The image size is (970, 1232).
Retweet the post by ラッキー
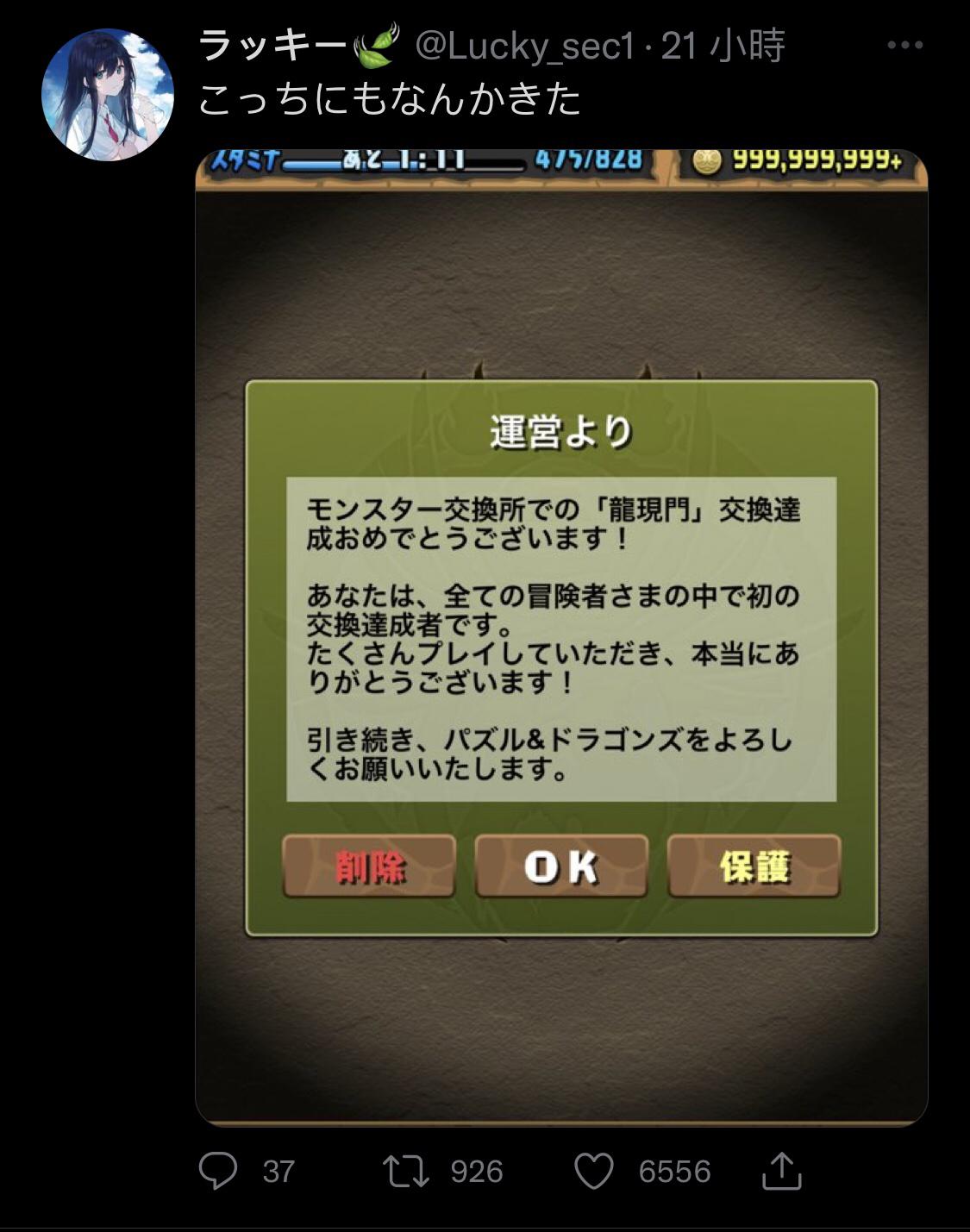click(406, 1171)
